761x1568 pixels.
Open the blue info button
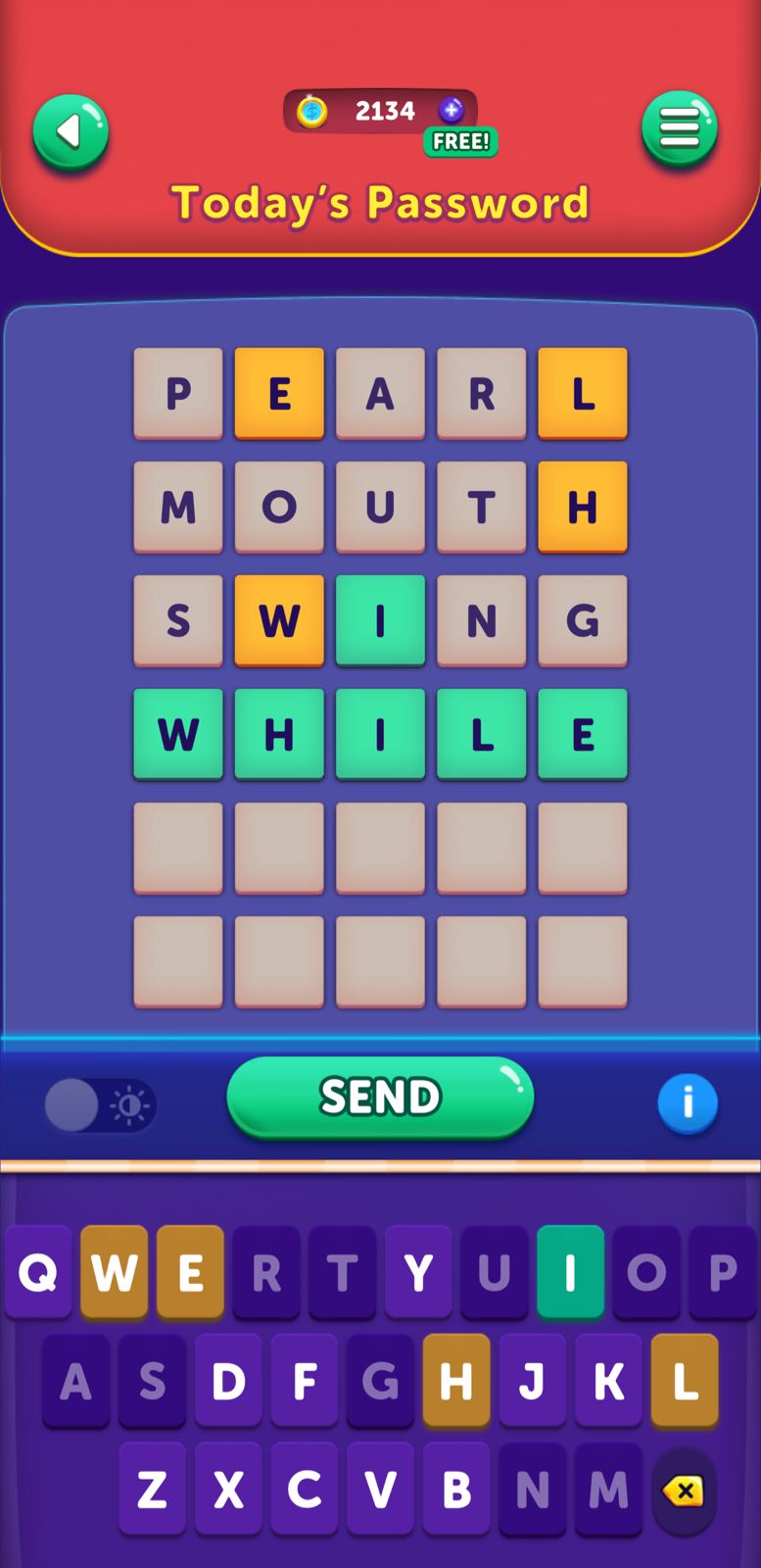pyautogui.click(x=688, y=1102)
